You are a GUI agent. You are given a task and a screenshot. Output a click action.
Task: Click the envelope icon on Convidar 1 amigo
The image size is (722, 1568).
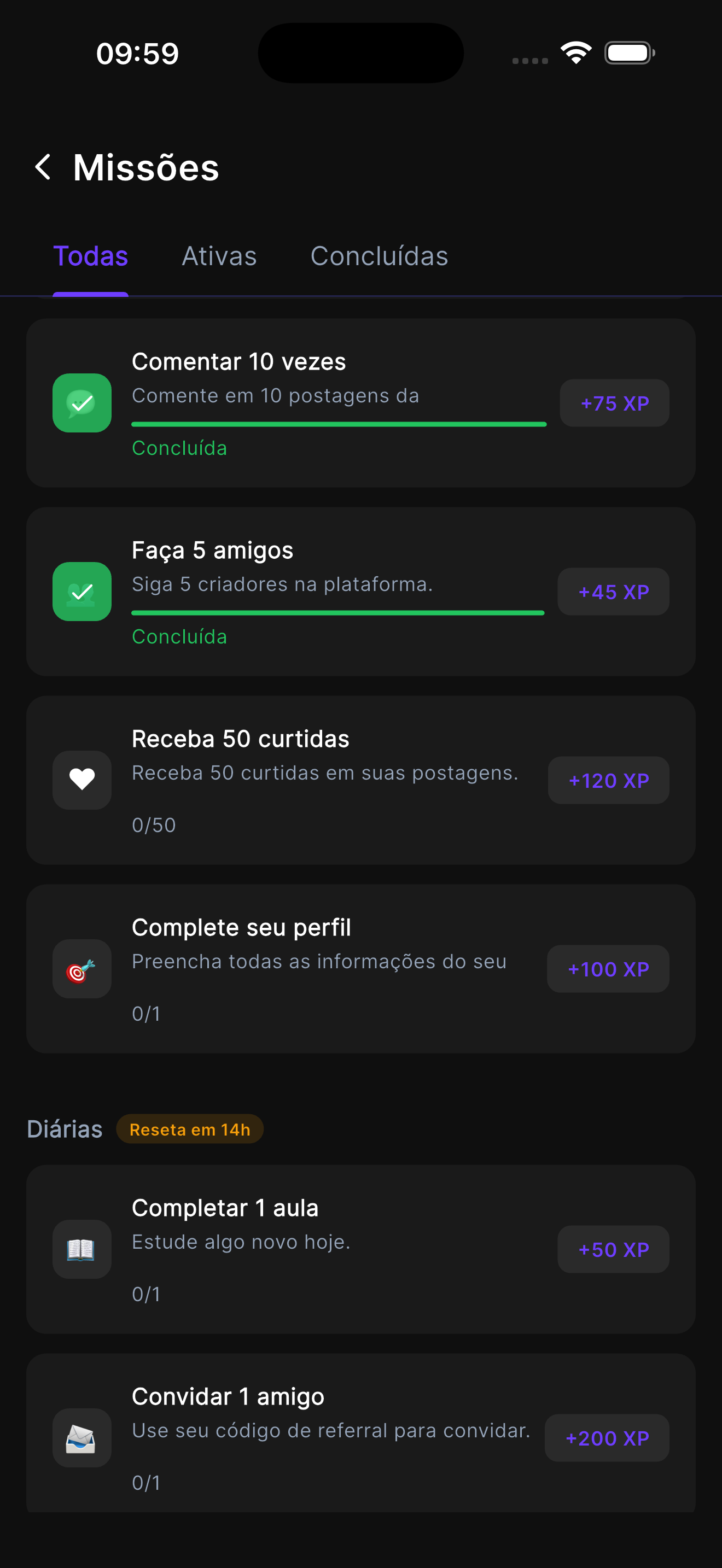[x=81, y=1438]
